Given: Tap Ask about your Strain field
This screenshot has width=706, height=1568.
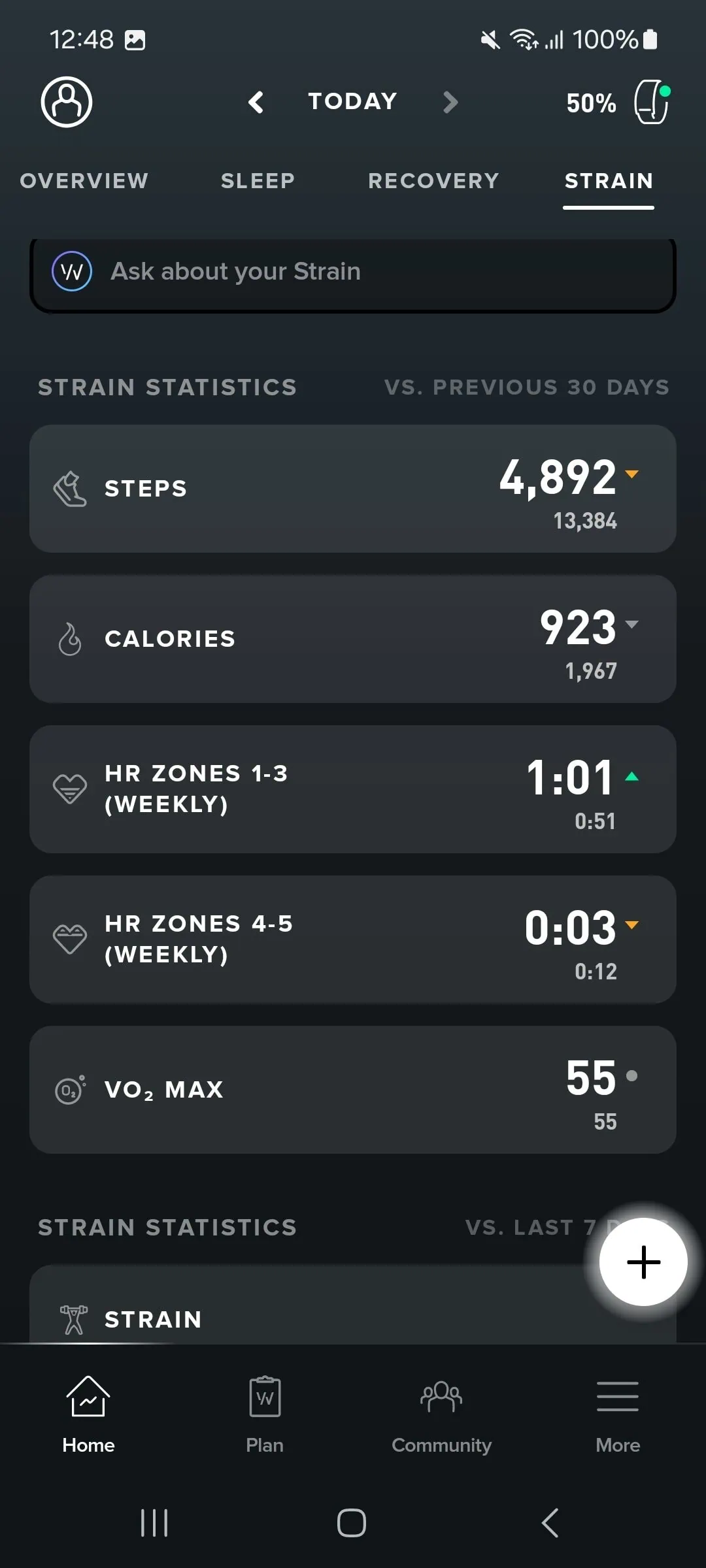Looking at the screenshot, I should point(353,272).
